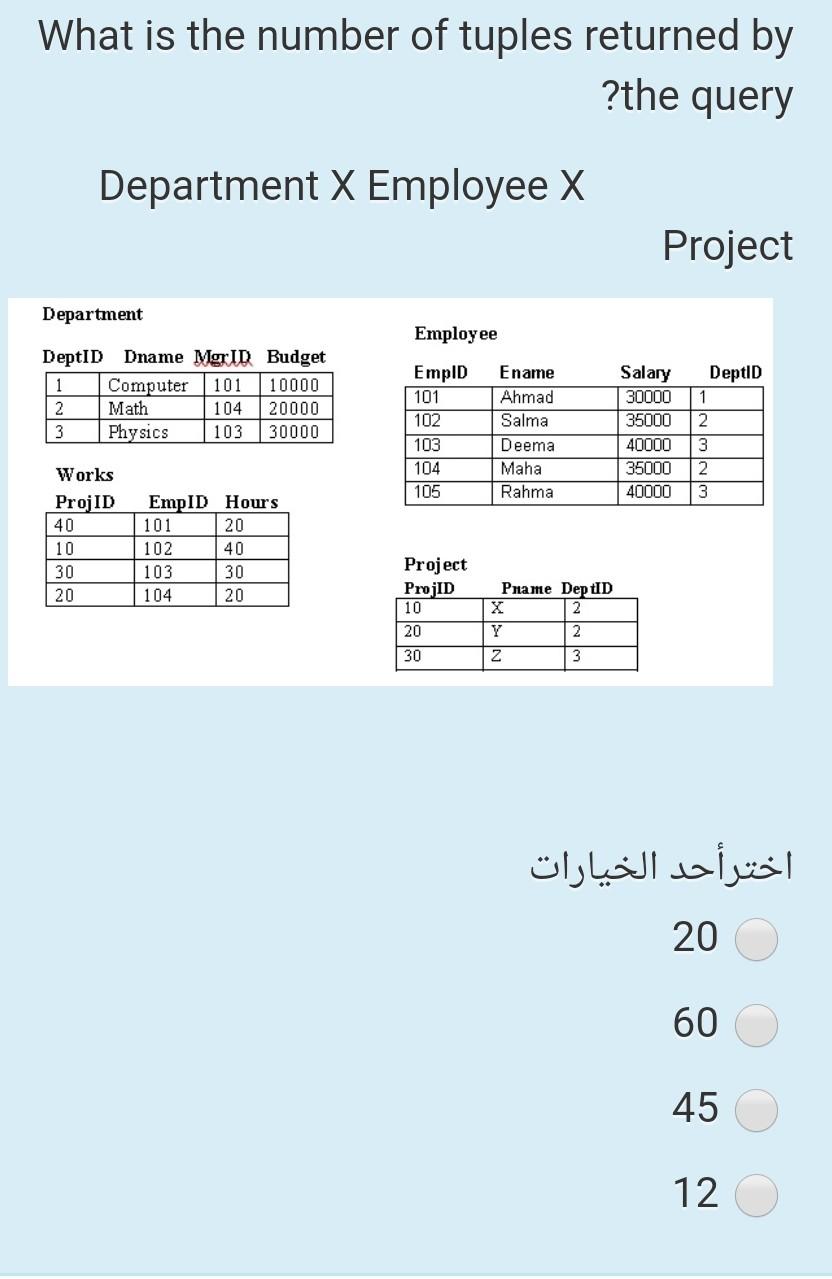Click the Department table header
832x1279 pixels.
[x=92, y=314]
